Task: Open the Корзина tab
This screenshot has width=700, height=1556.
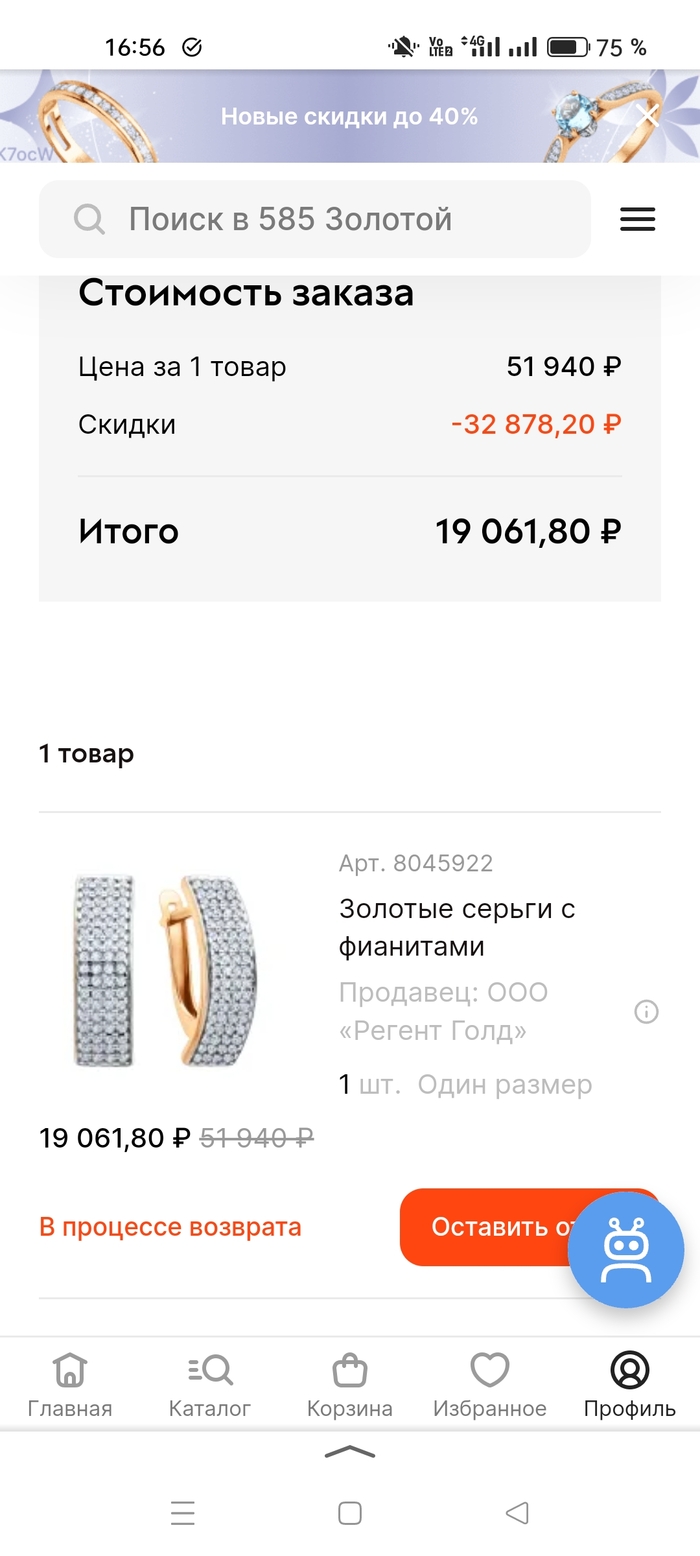Action: (x=350, y=1385)
